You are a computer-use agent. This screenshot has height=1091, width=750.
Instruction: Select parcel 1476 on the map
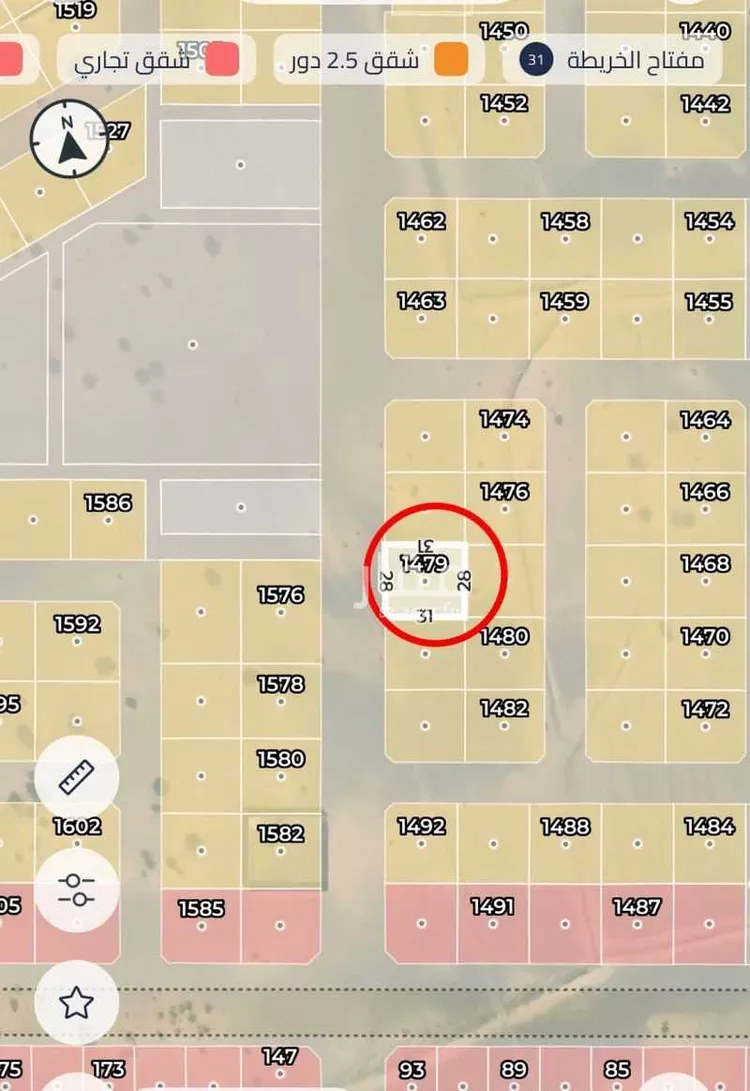pos(504,509)
